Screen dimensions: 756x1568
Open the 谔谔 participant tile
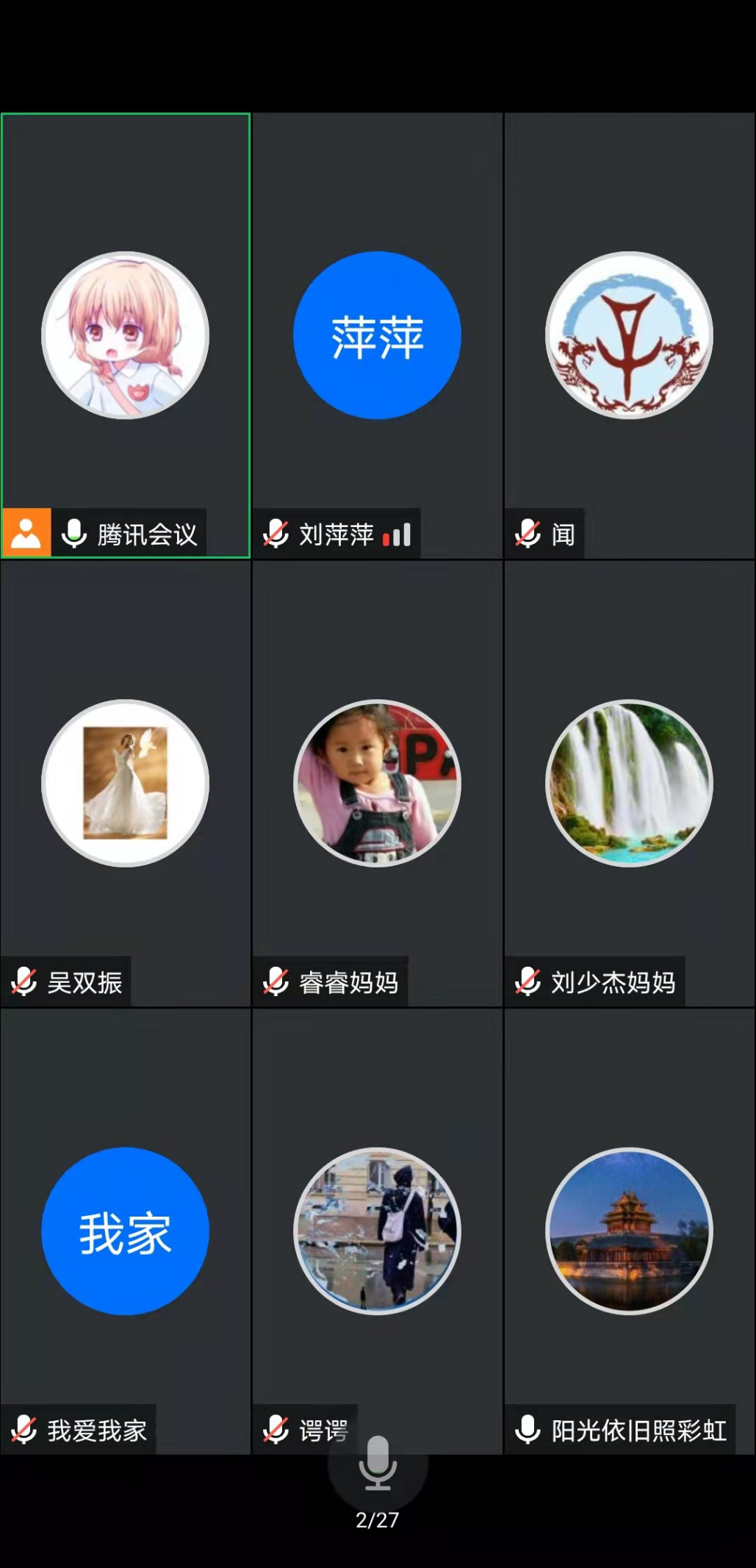(377, 1231)
